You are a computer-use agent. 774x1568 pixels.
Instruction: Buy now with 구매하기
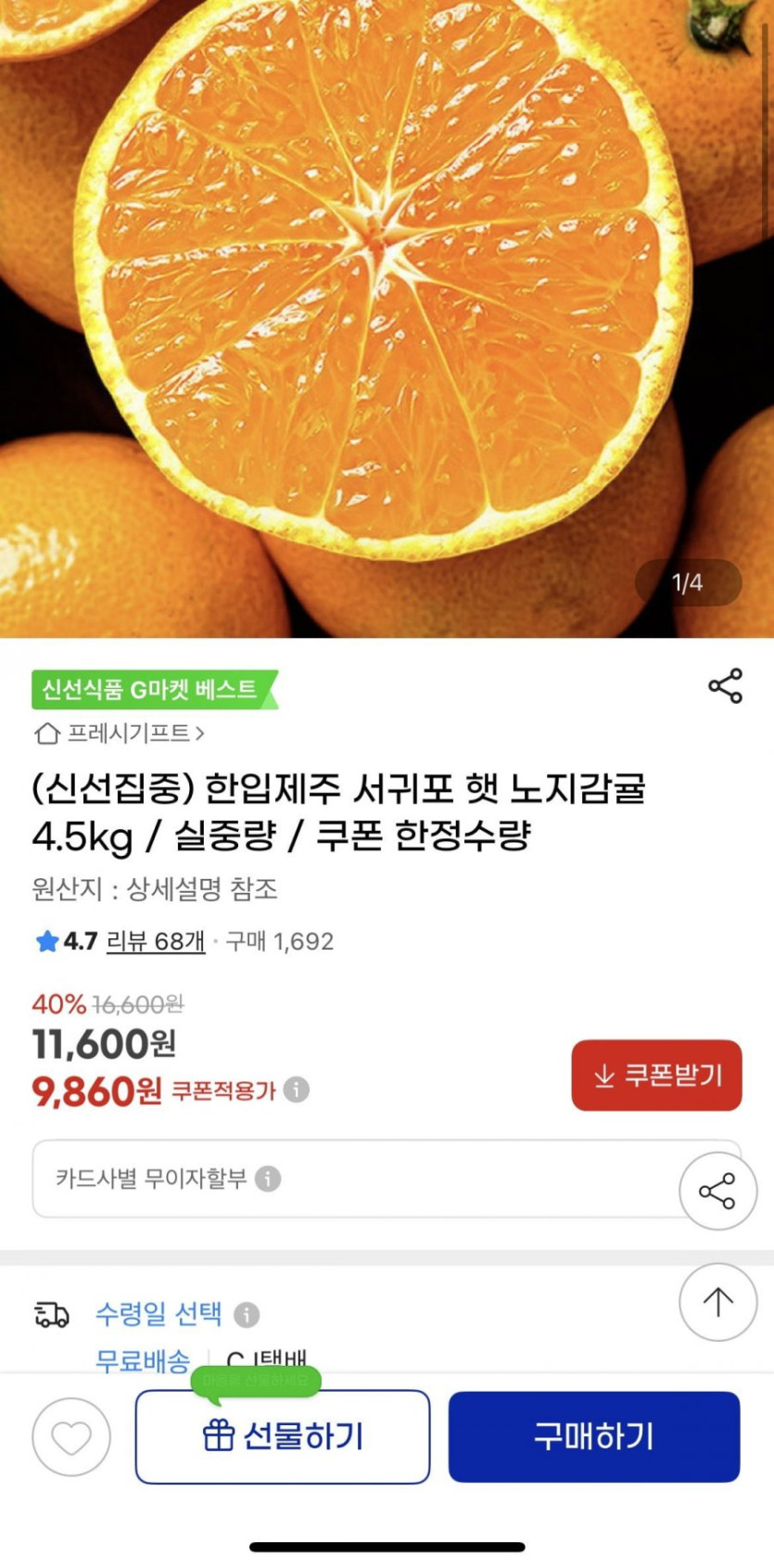pos(594,1436)
